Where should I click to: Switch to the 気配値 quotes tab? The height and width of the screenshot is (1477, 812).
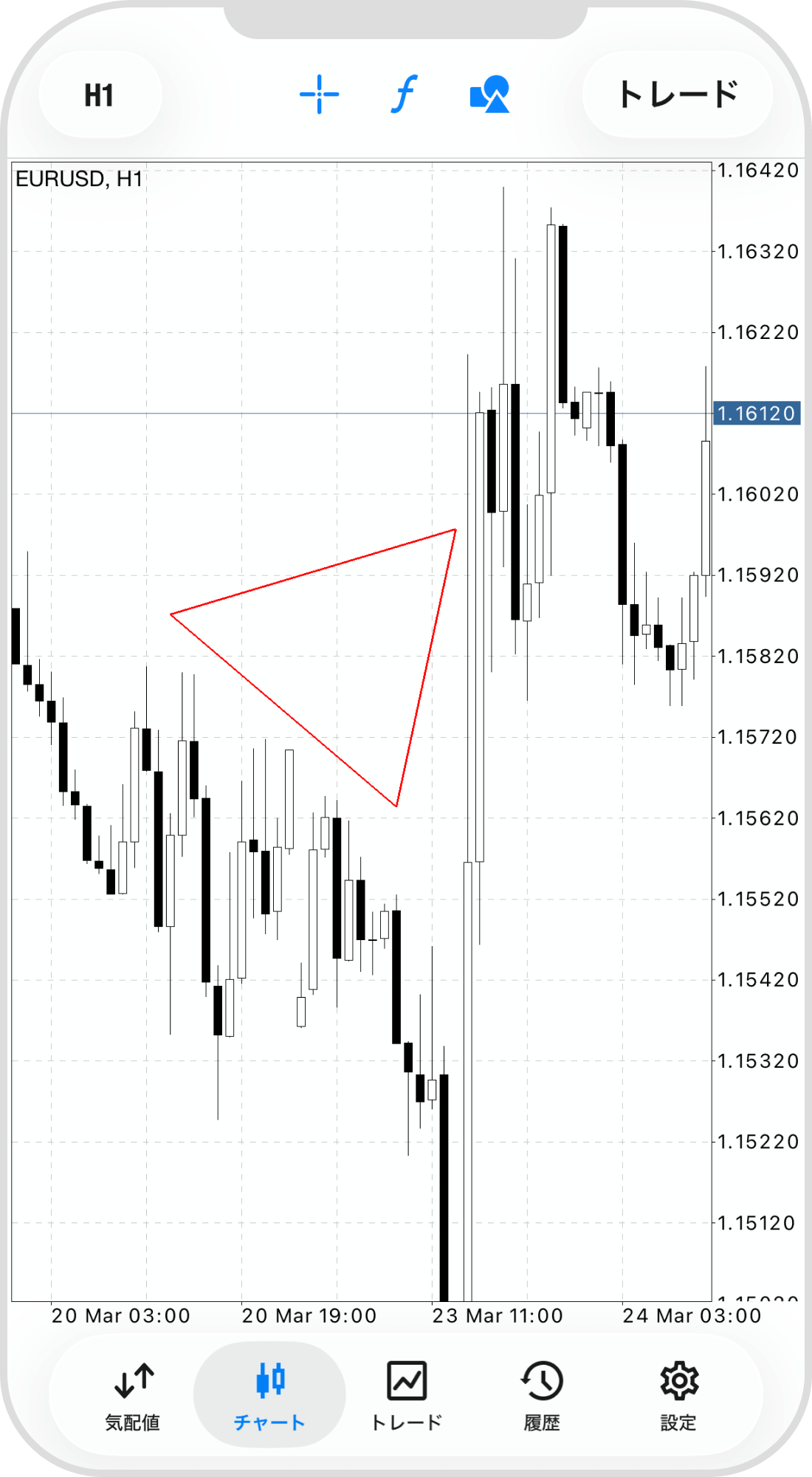(x=133, y=1394)
